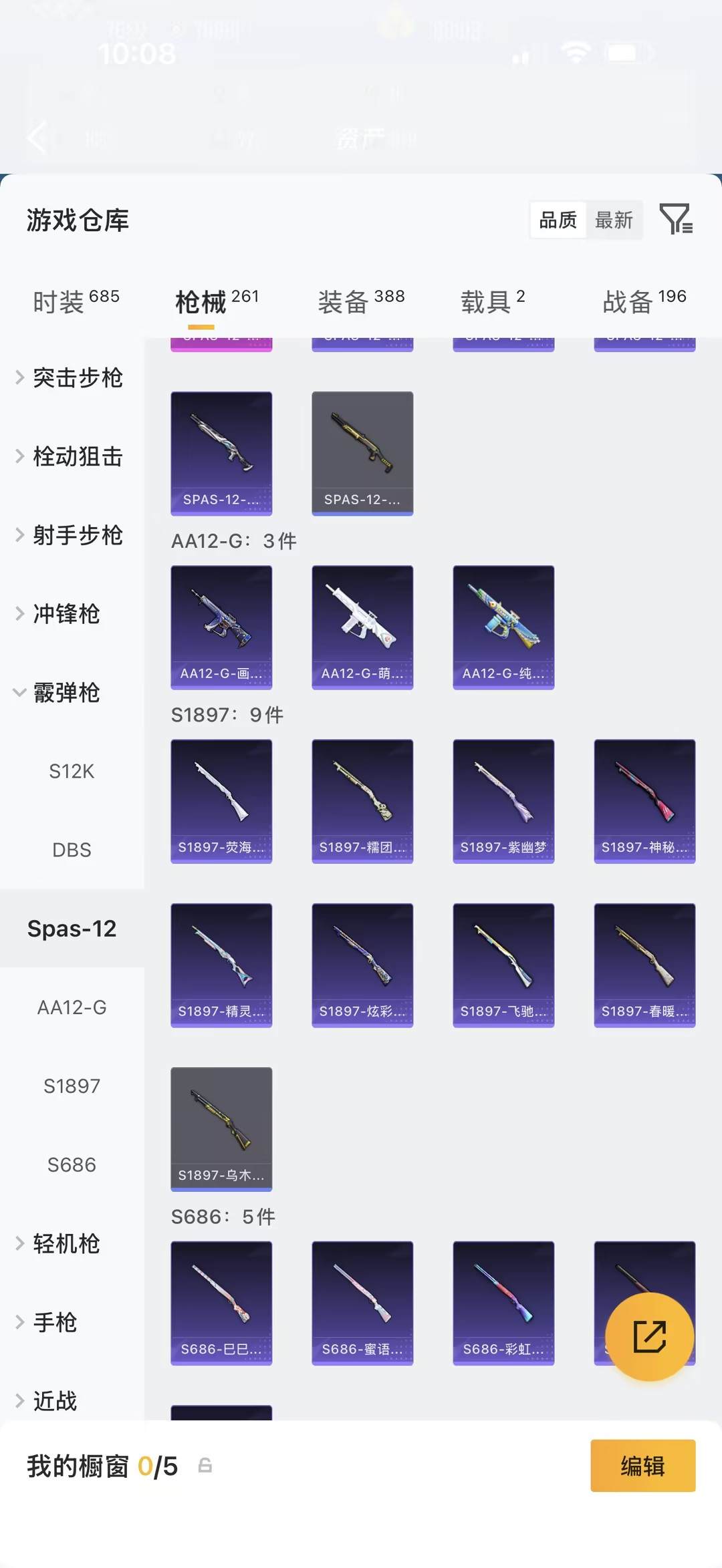This screenshot has height=1568, width=722.
Task: Open the S1897-紫幽梦 skin
Action: pos(503,800)
